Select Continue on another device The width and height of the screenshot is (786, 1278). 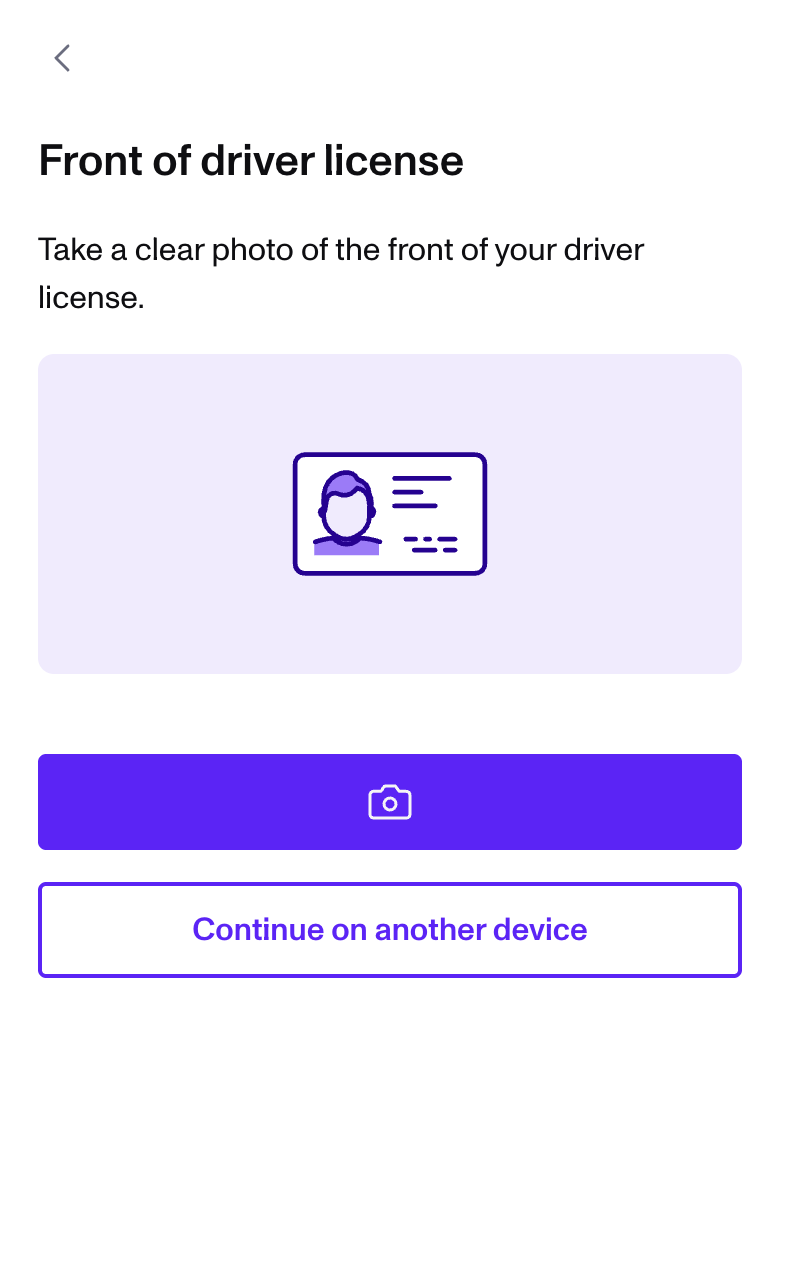pos(390,930)
